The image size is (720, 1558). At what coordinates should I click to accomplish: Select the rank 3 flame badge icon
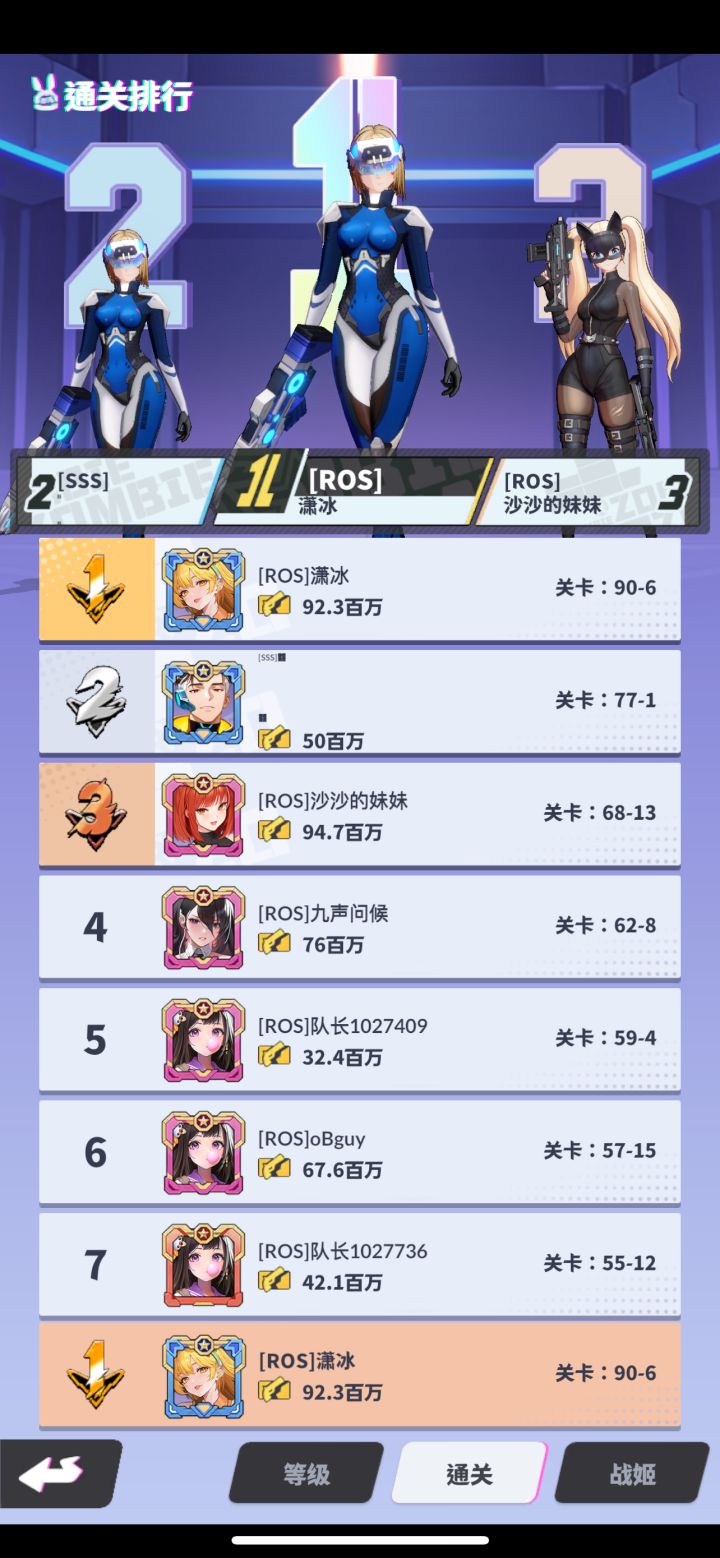coord(95,813)
